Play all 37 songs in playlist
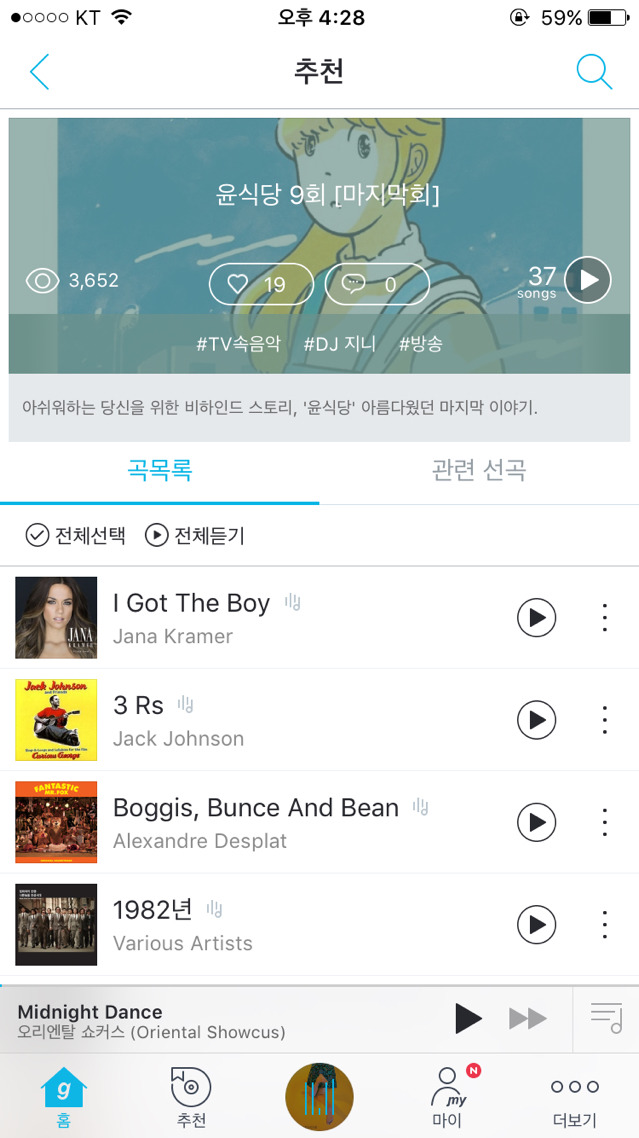 (x=587, y=280)
